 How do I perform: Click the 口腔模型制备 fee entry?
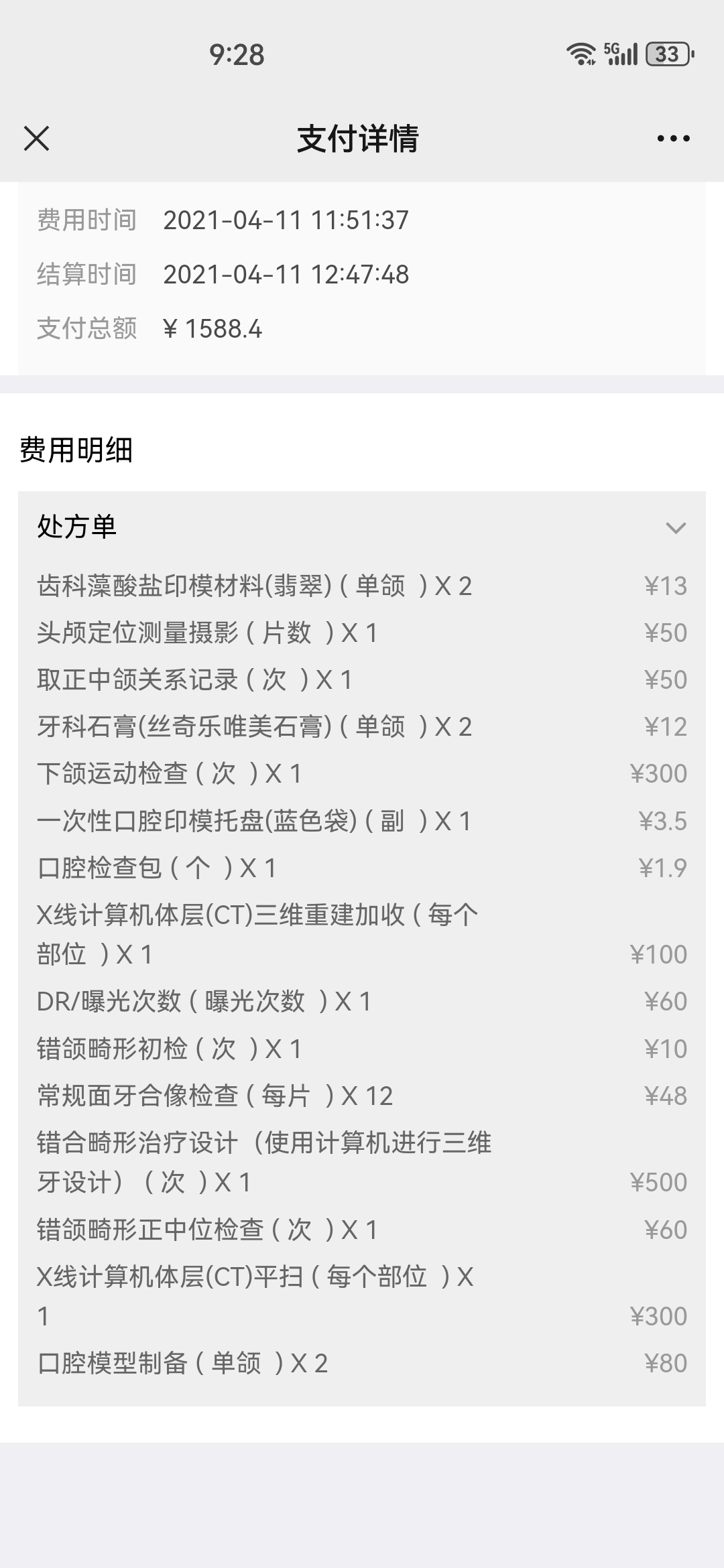(x=362, y=1363)
